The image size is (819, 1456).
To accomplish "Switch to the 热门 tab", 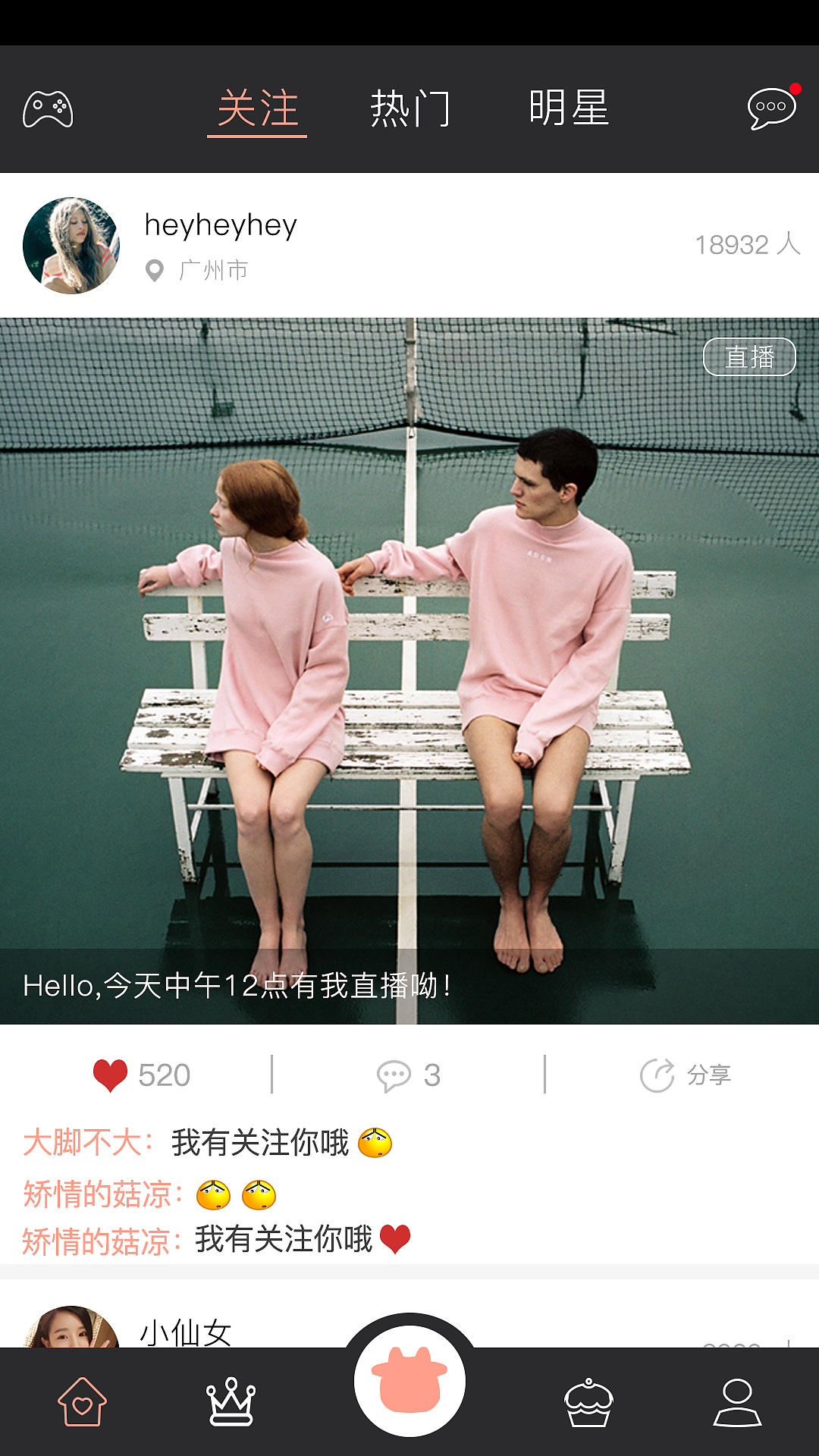I will coord(409,108).
